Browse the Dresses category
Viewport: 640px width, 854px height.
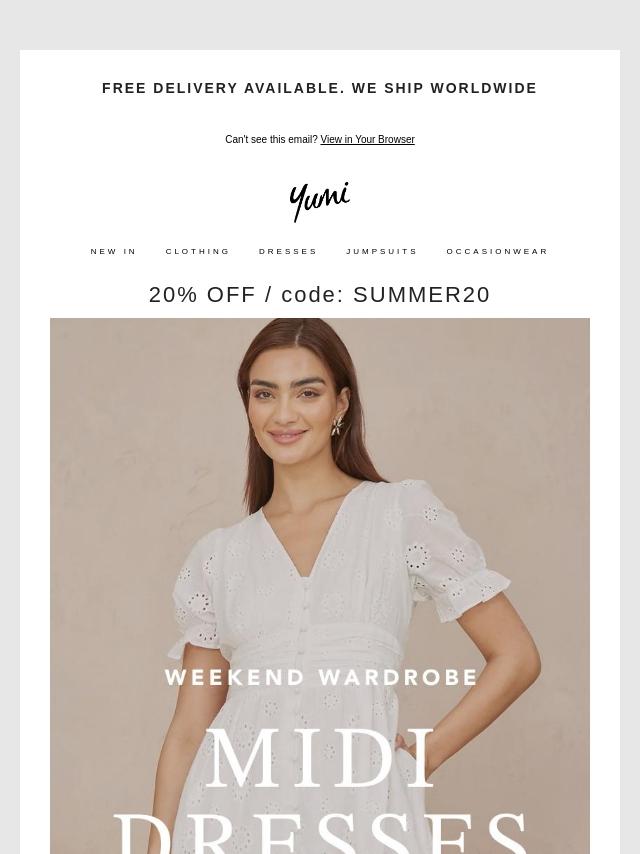point(288,252)
